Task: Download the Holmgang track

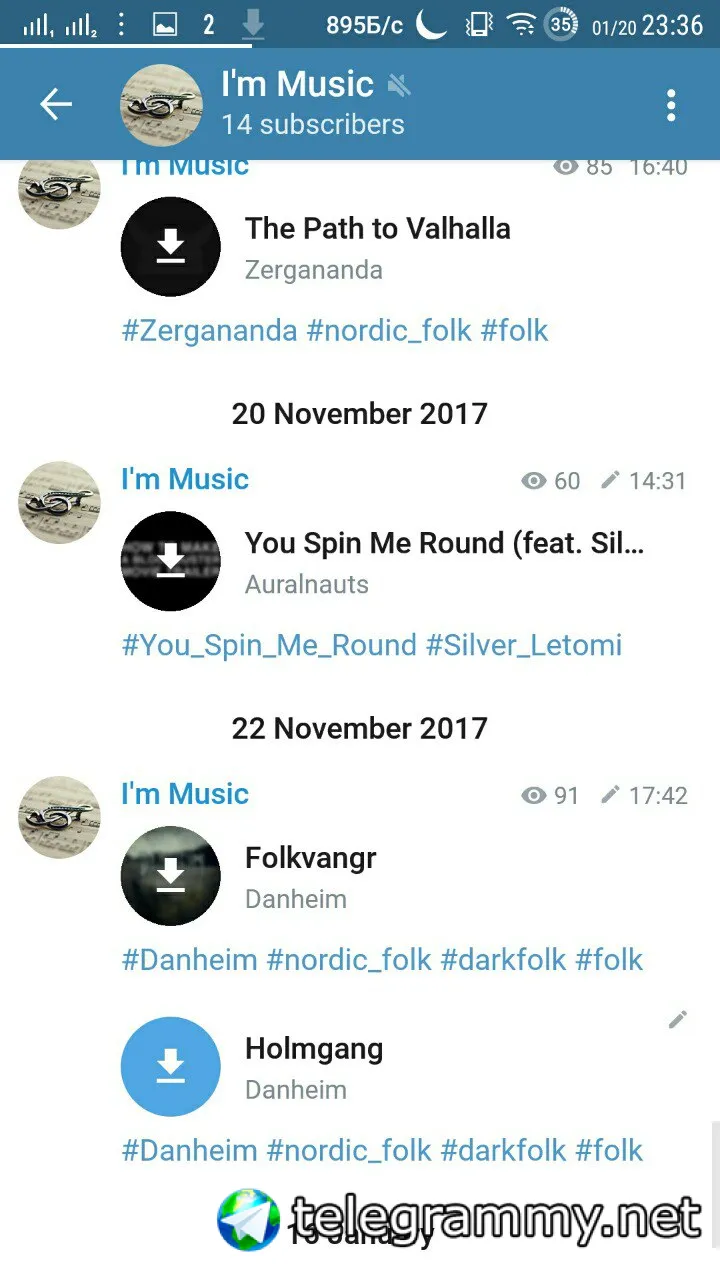Action: point(171,1067)
